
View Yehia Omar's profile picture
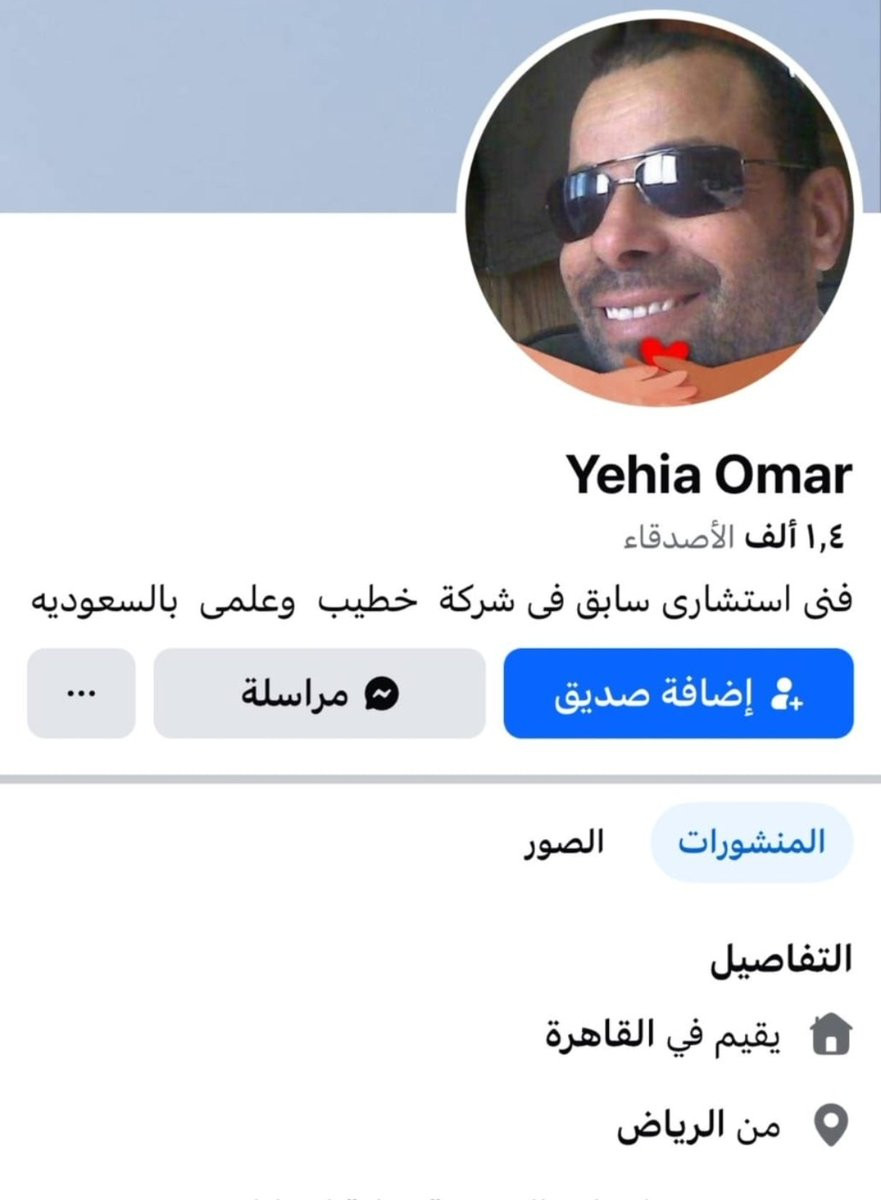point(660,209)
